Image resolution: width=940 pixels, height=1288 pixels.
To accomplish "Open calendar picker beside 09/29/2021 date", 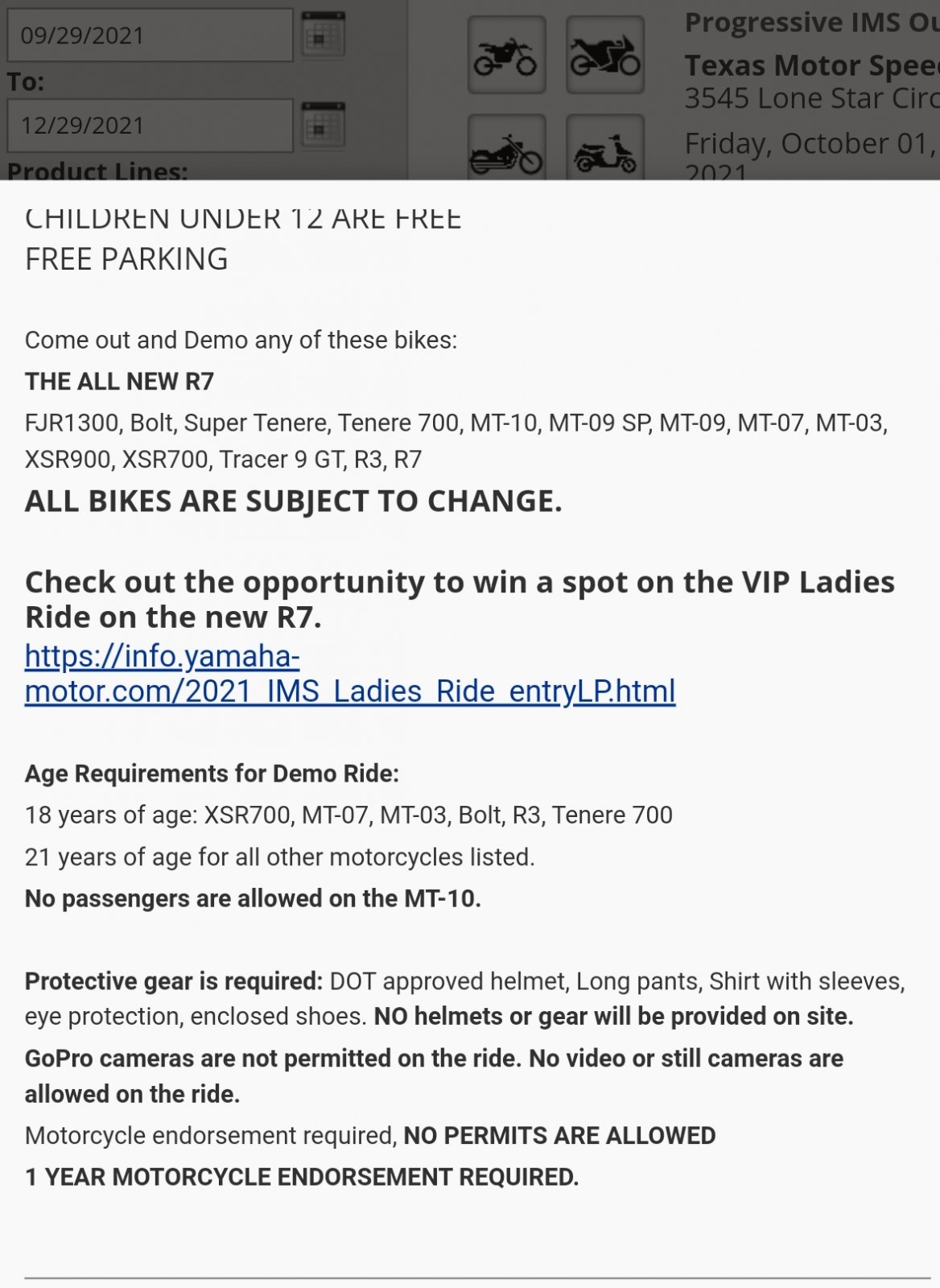I will pos(324,35).
